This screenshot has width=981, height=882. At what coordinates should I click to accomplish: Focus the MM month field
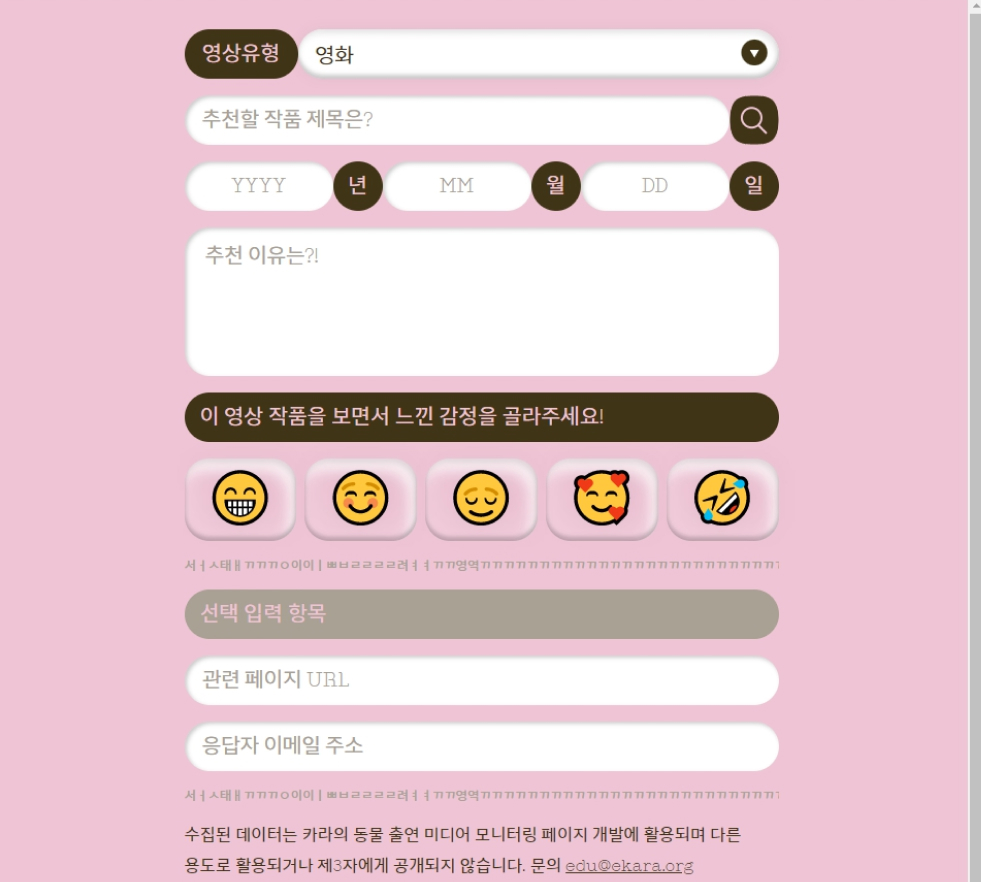click(457, 187)
